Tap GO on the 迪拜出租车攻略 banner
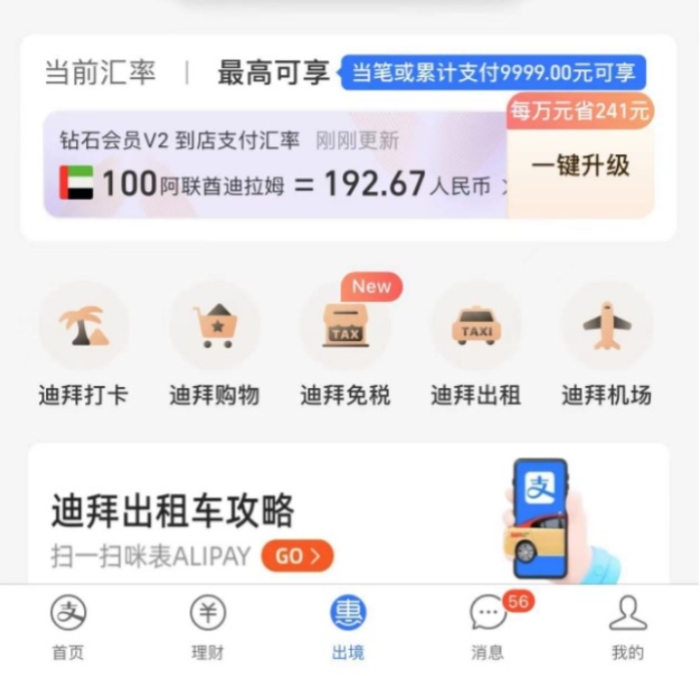Image resolution: width=700 pixels, height=676 pixels. [297, 556]
